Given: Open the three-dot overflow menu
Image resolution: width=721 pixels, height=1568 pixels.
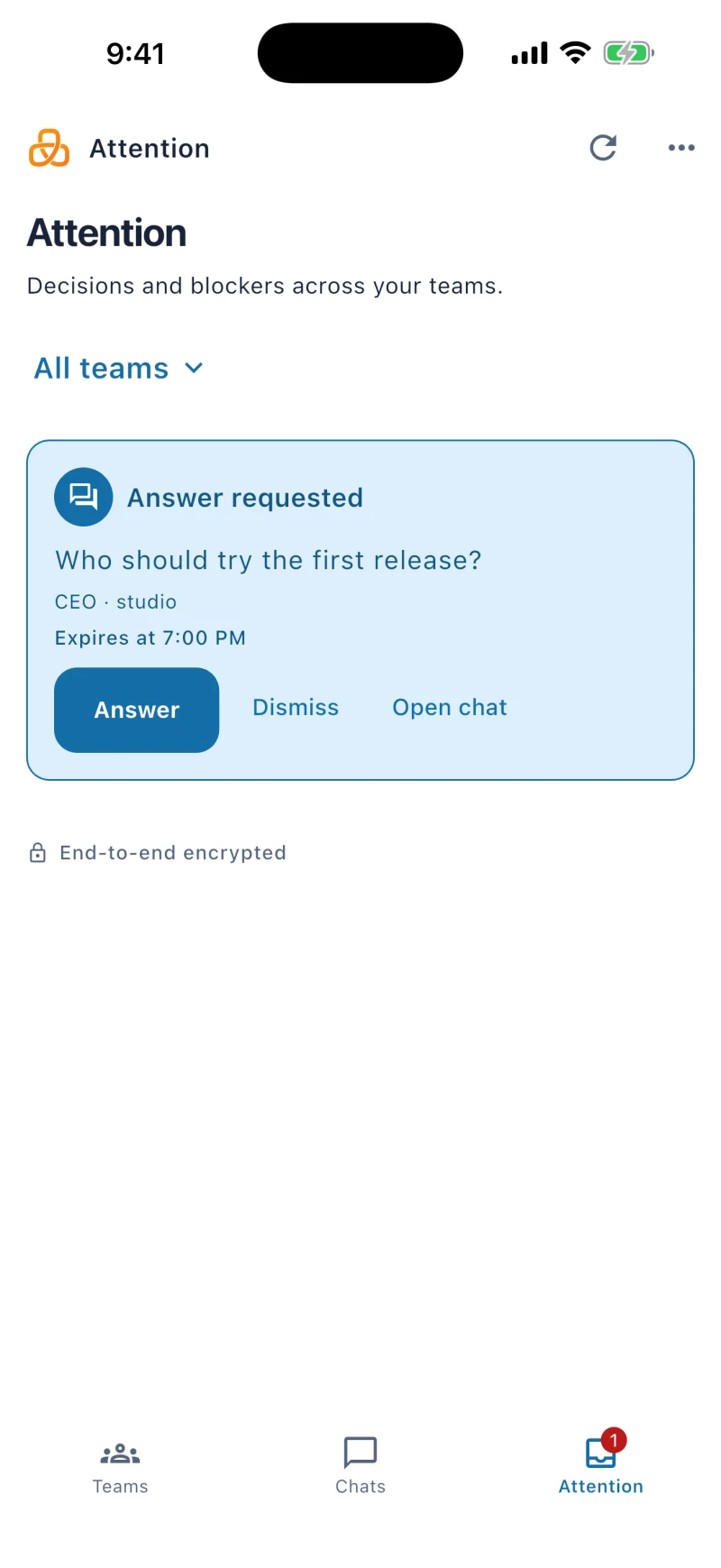Looking at the screenshot, I should point(681,148).
